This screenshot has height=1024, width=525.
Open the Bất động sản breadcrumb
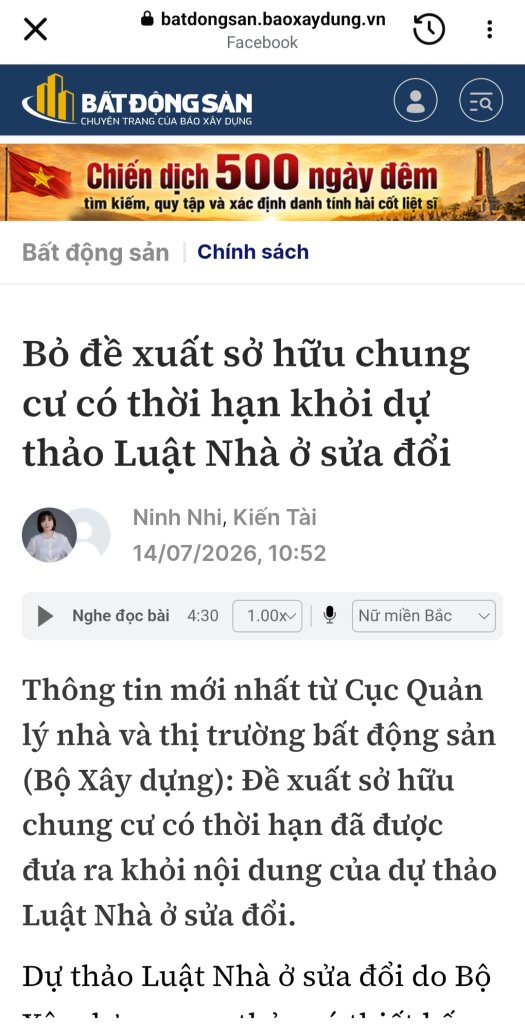(95, 252)
